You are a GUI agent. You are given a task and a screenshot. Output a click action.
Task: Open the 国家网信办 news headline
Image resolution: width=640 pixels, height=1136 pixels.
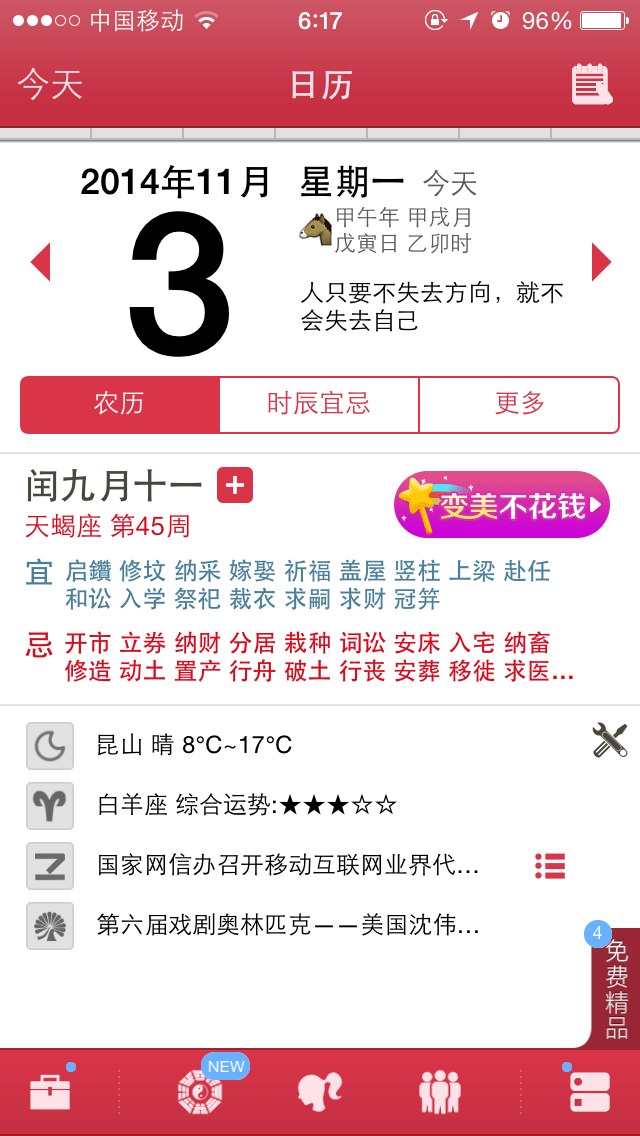(288, 865)
